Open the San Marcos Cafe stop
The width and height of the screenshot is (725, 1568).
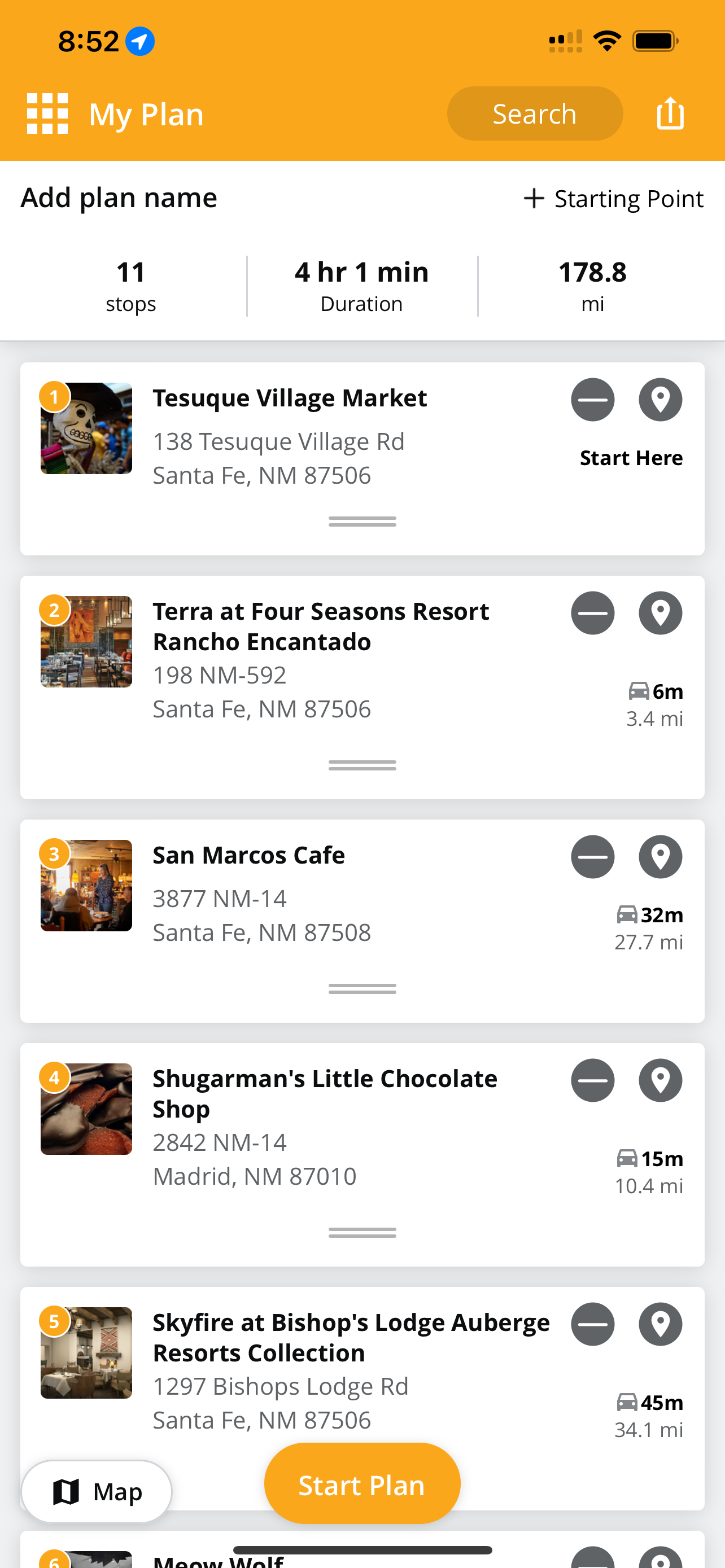click(x=248, y=855)
